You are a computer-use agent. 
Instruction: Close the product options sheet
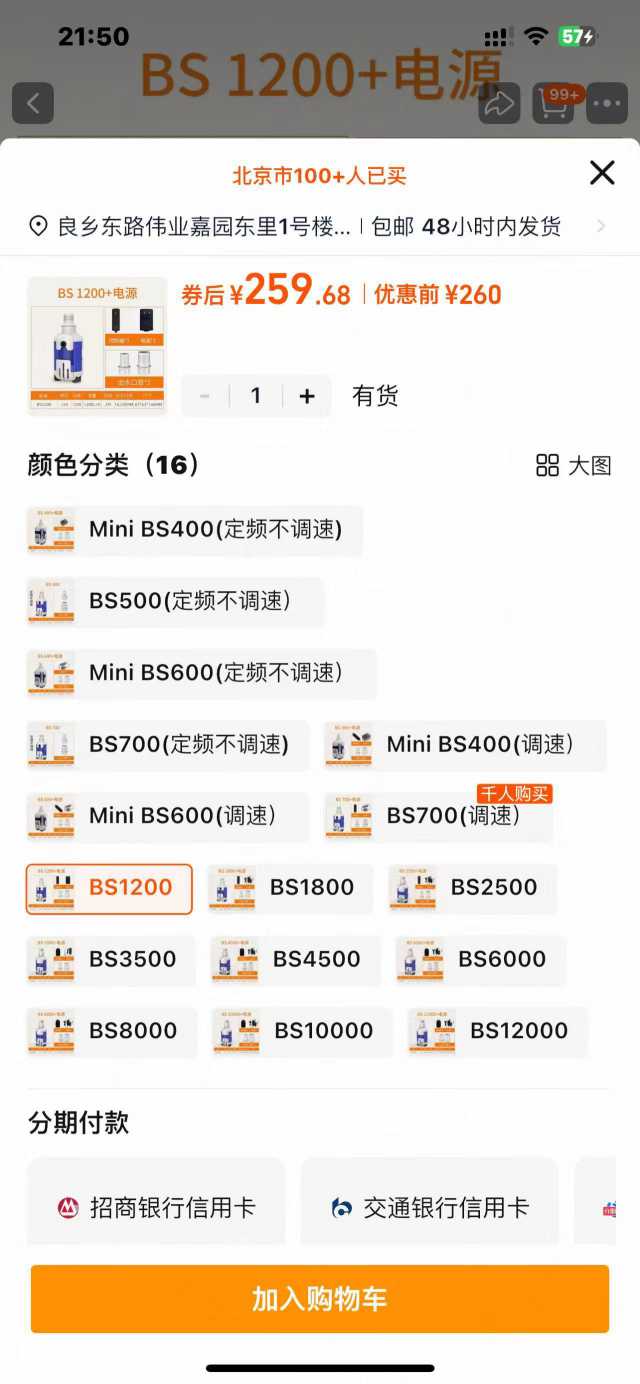(602, 173)
